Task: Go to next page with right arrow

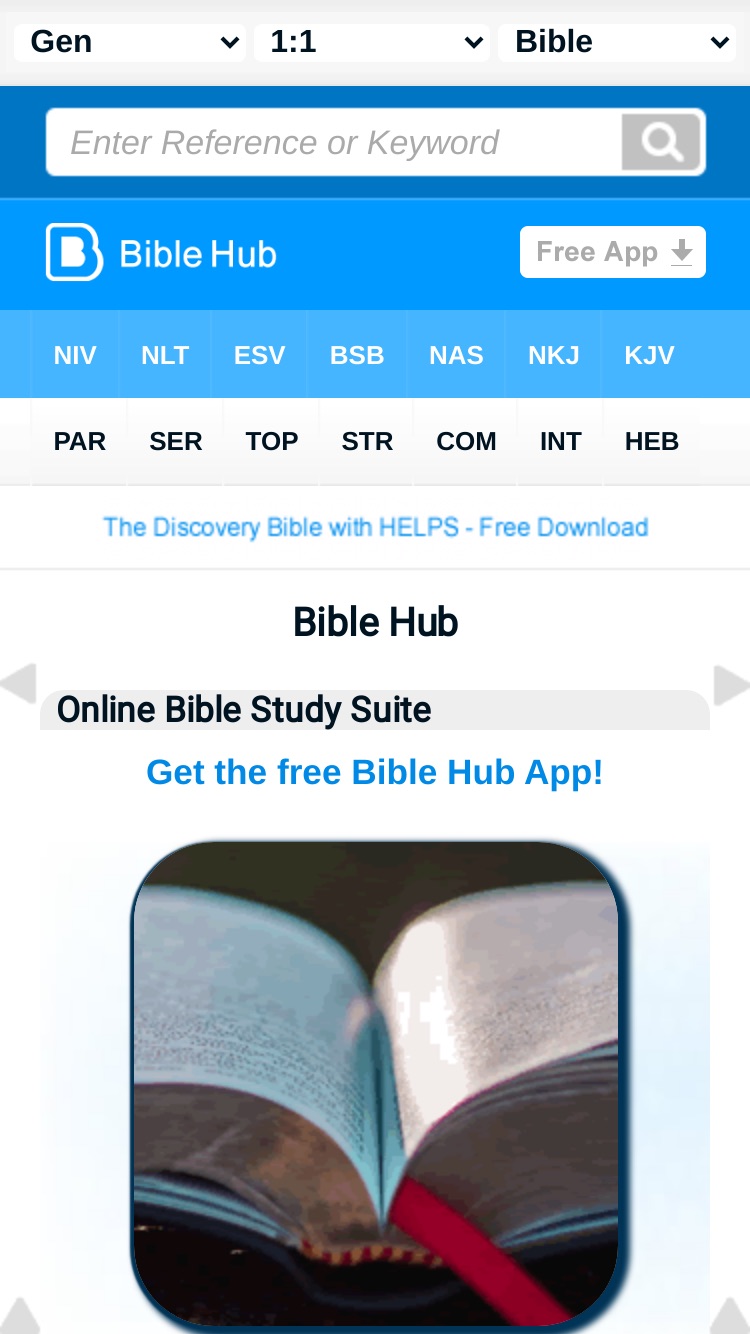Action: click(x=731, y=685)
